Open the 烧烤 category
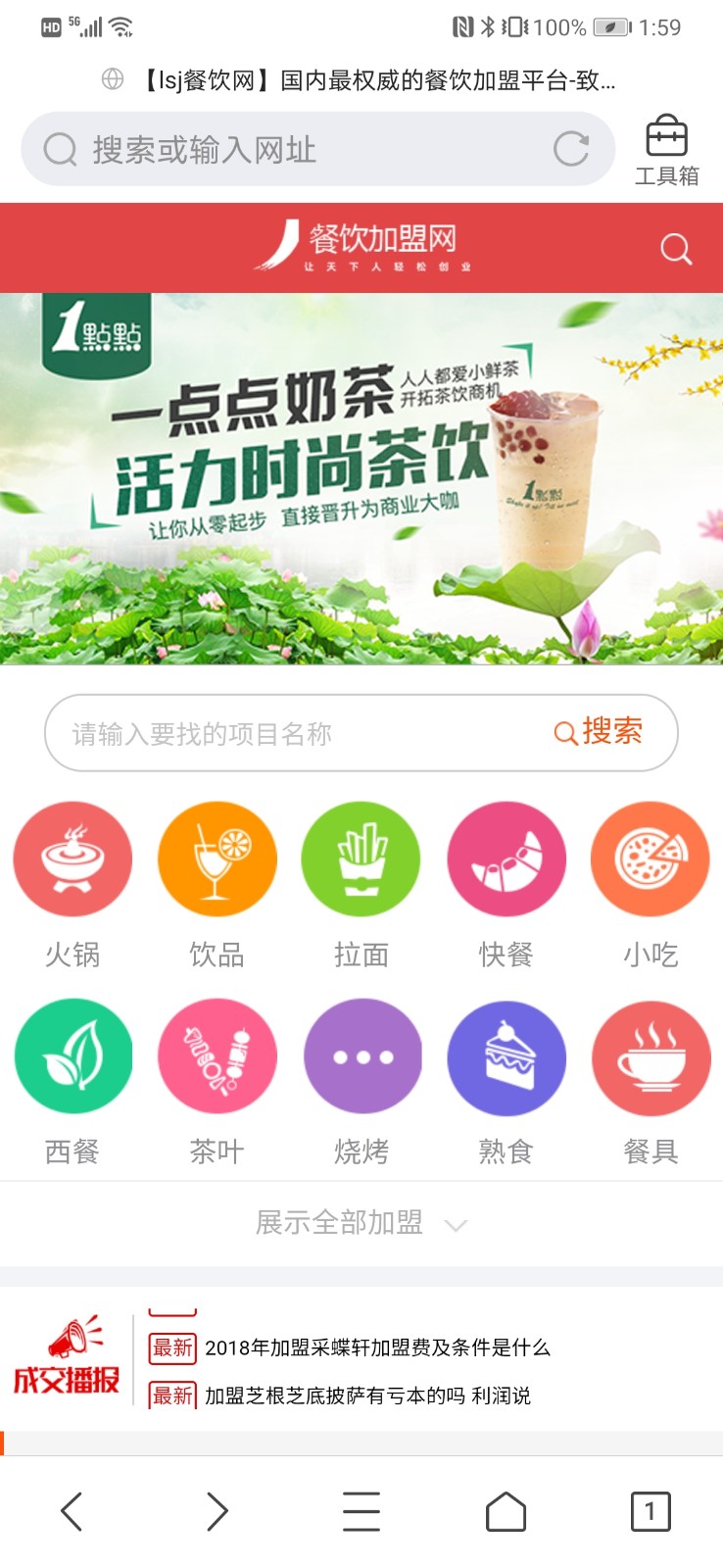723x1568 pixels. 361,1058
